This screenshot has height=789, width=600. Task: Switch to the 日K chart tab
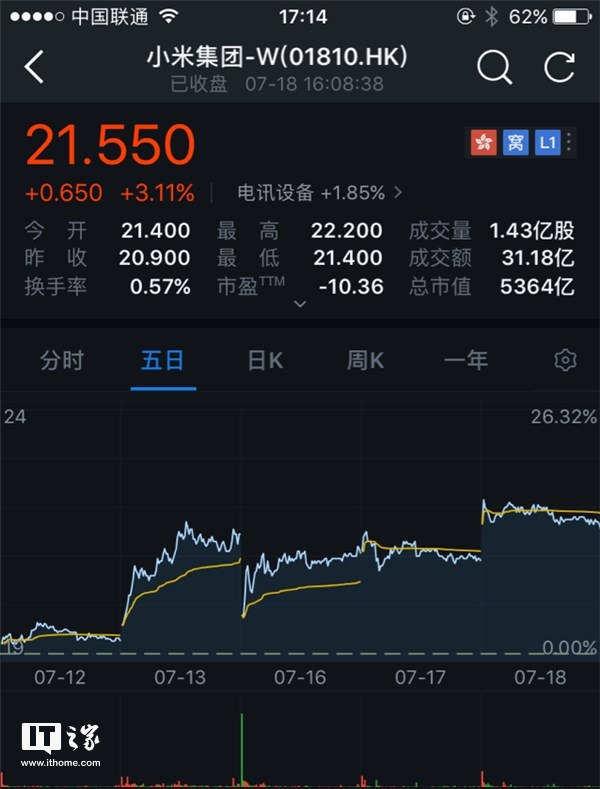pyautogui.click(x=265, y=361)
